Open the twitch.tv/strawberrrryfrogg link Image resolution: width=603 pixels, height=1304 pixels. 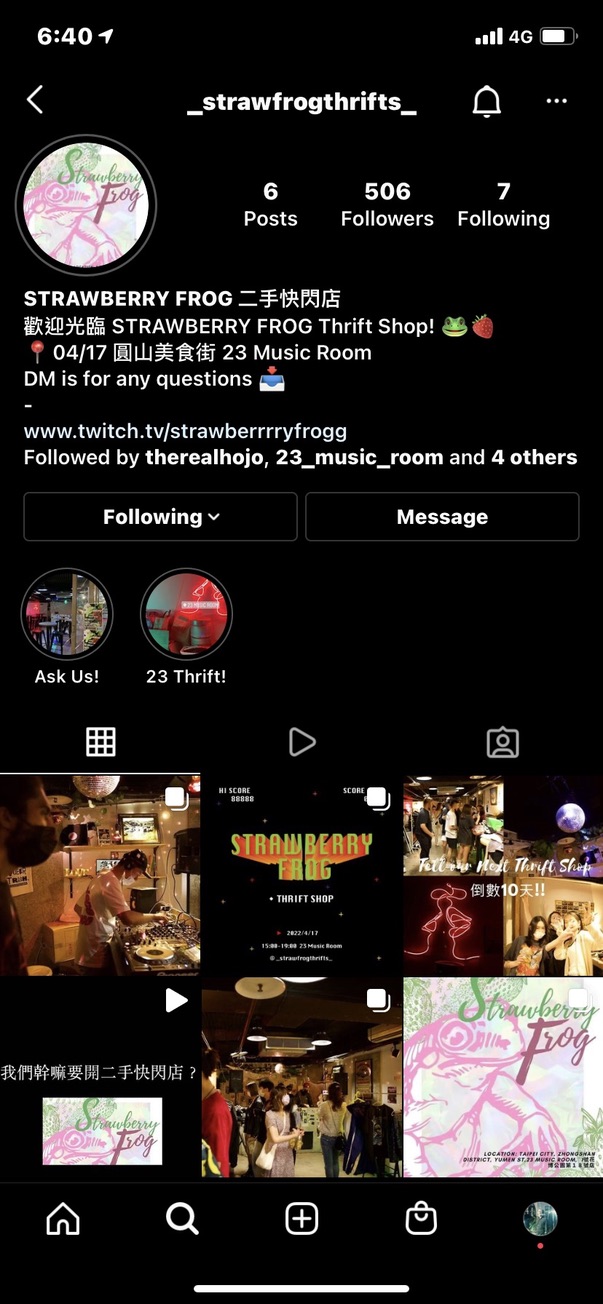point(185,431)
